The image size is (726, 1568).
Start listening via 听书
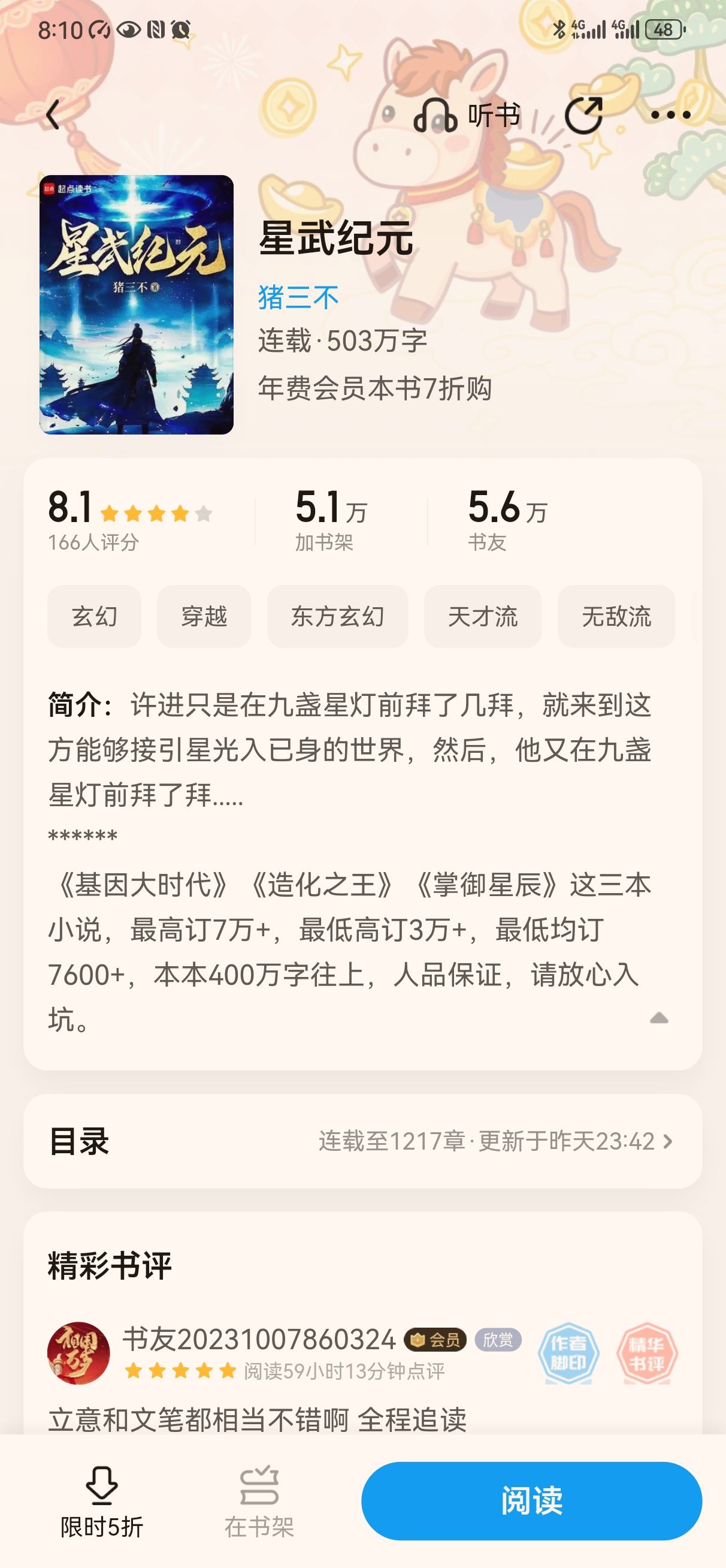tap(467, 114)
